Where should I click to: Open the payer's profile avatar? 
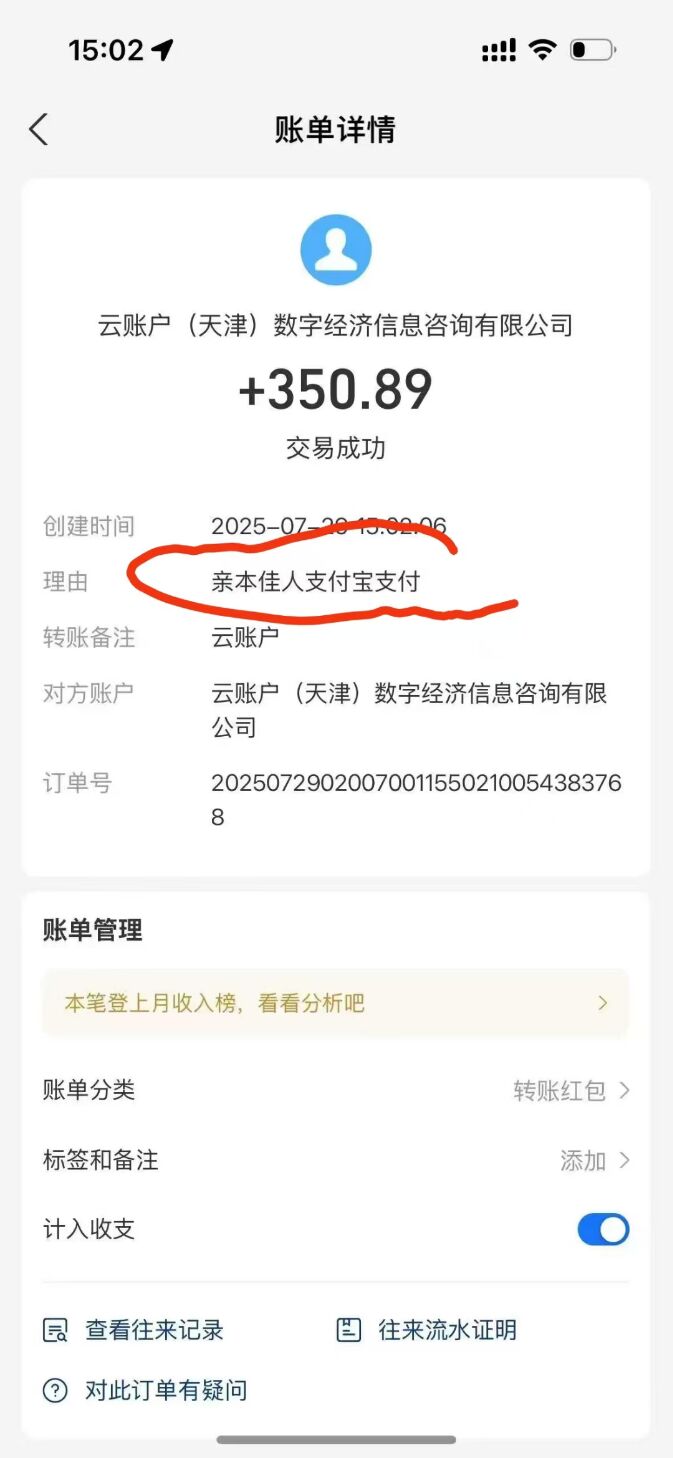pos(336,250)
